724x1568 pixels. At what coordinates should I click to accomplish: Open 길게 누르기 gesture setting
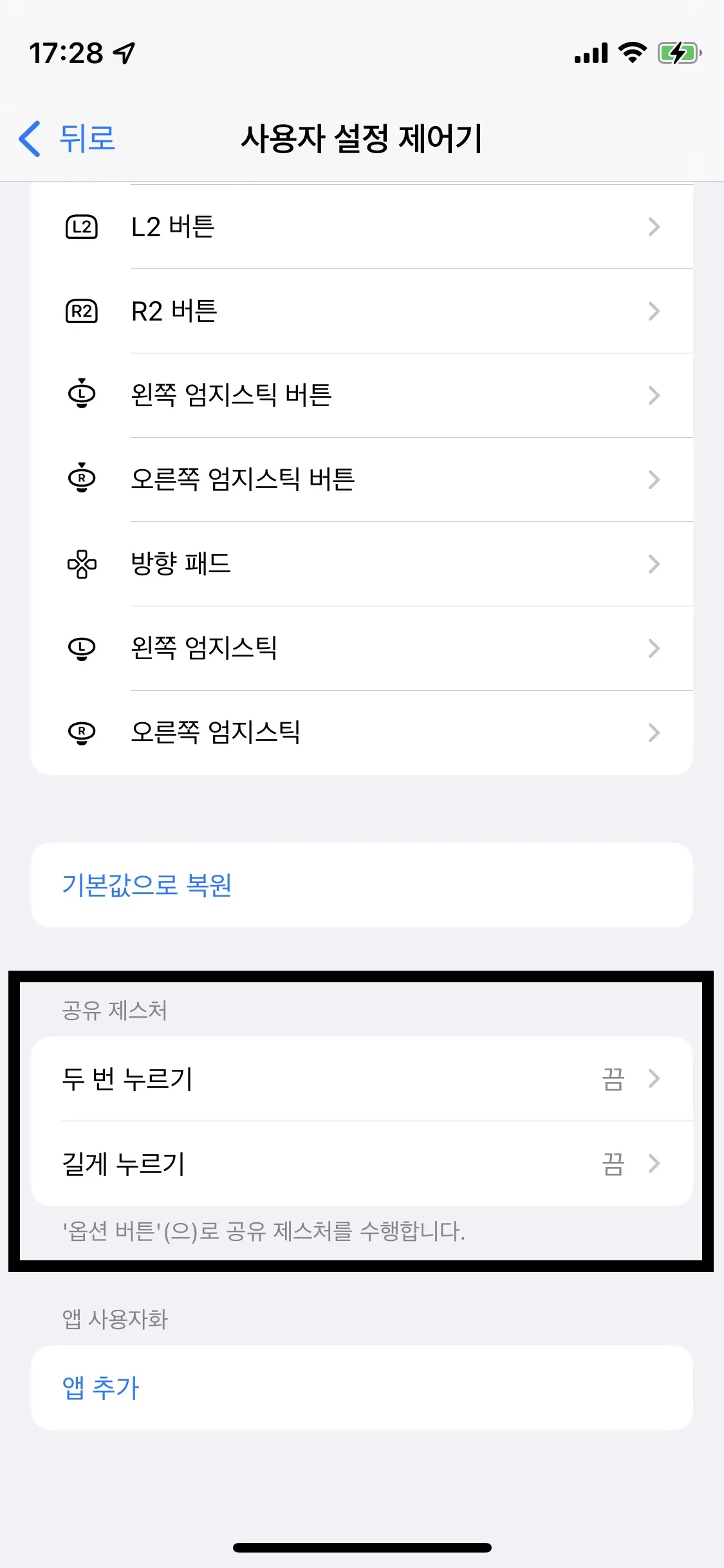click(x=362, y=1164)
